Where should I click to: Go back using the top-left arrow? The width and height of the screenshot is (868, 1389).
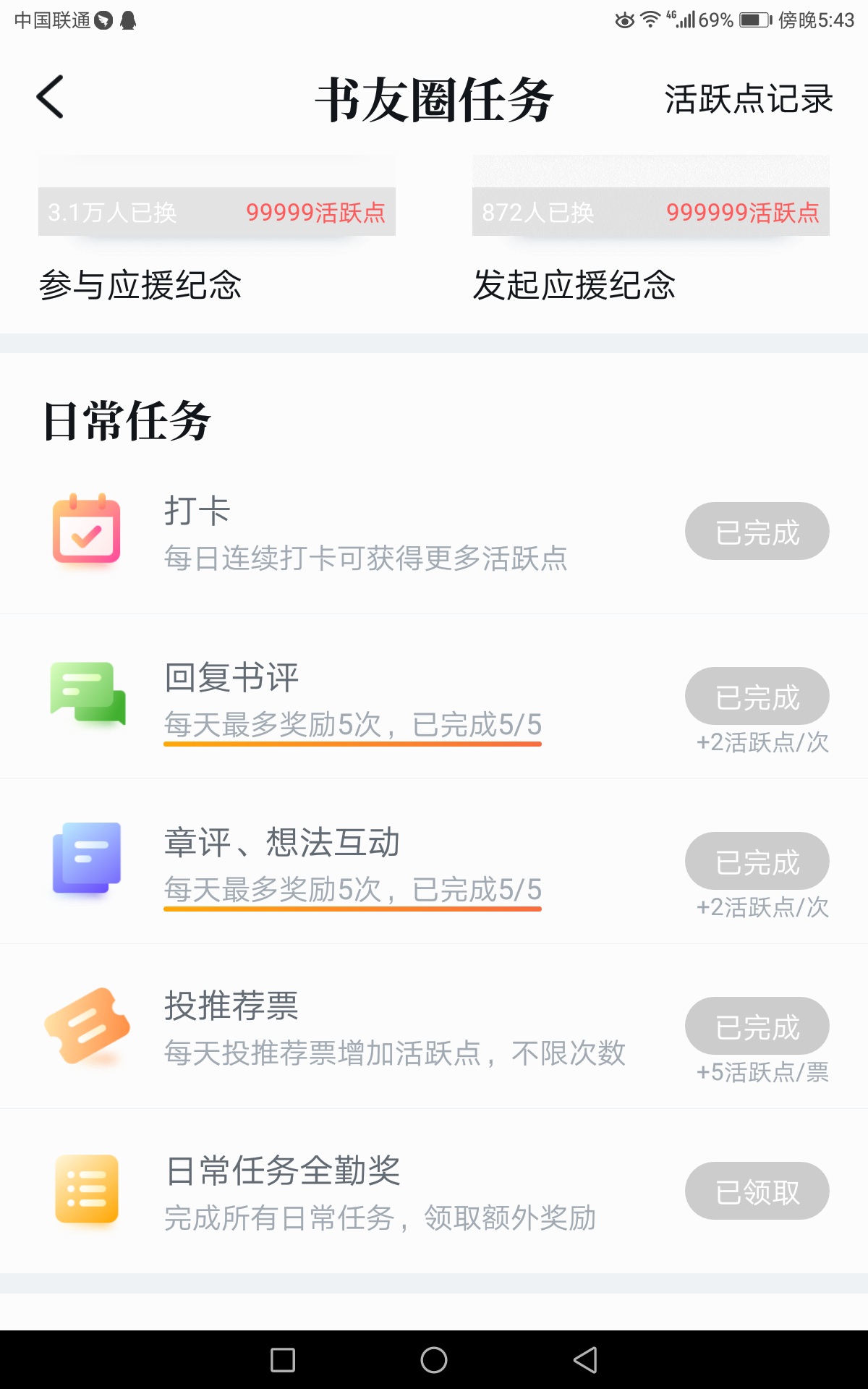50,97
